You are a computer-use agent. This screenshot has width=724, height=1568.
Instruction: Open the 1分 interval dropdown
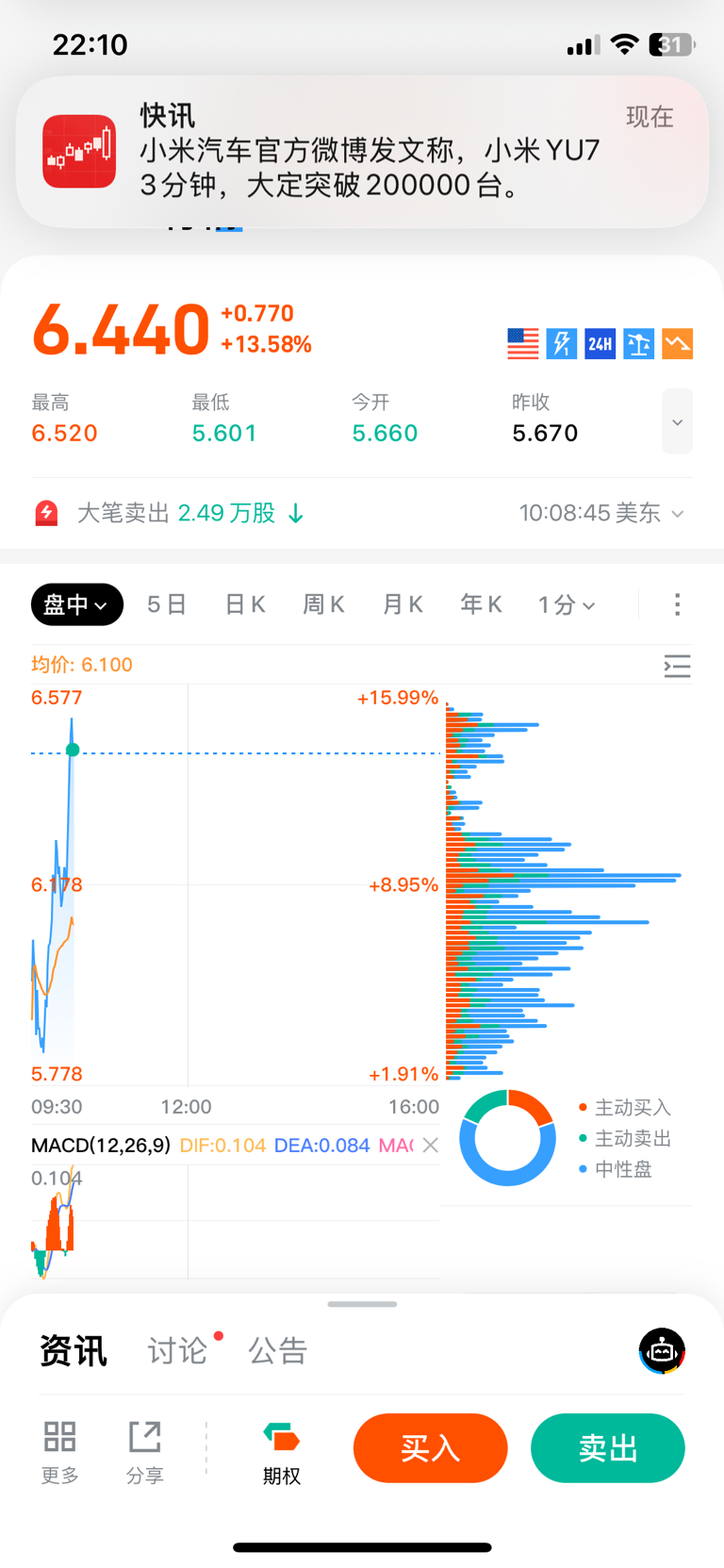(567, 604)
